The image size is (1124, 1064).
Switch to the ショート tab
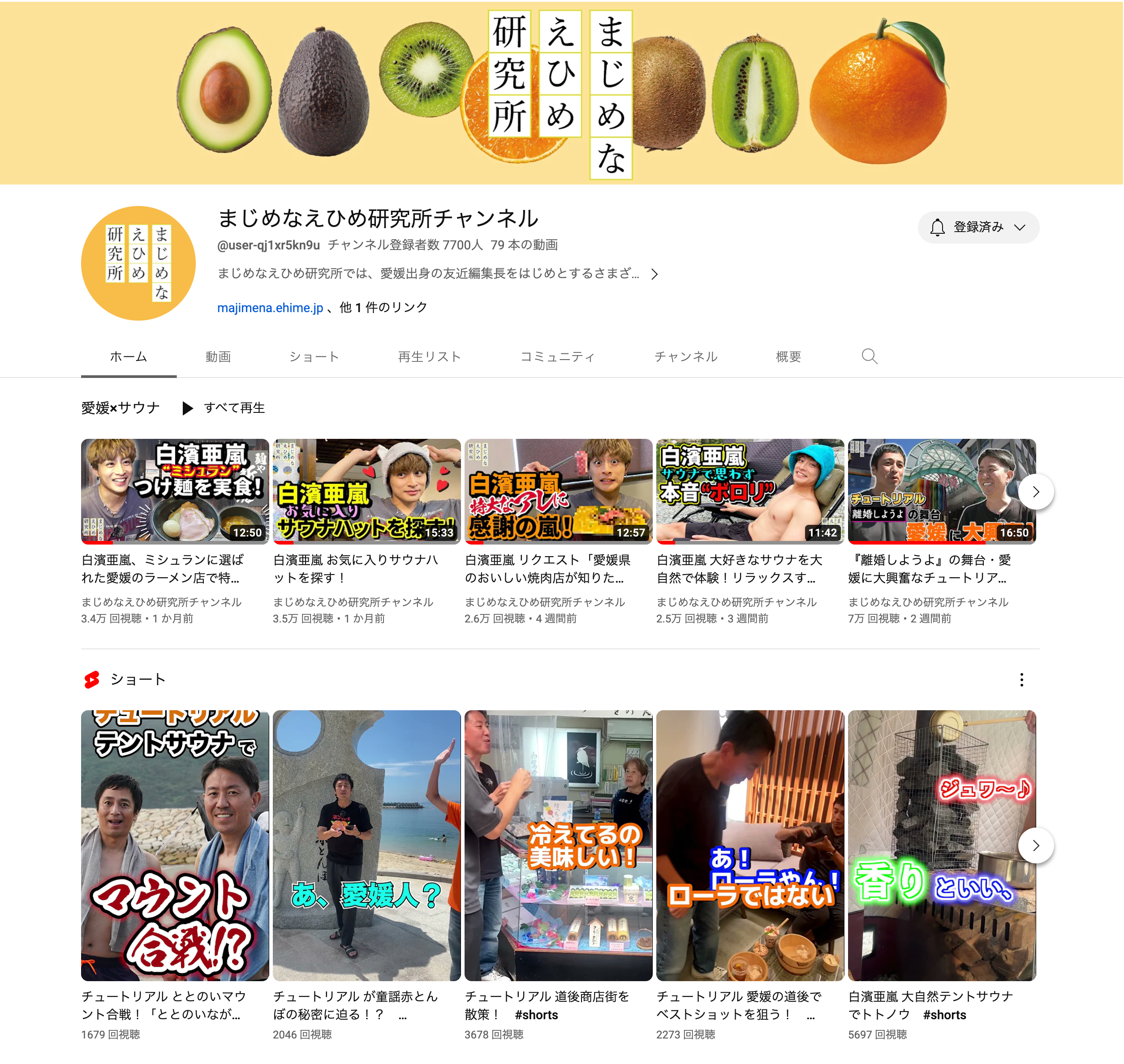(x=314, y=357)
